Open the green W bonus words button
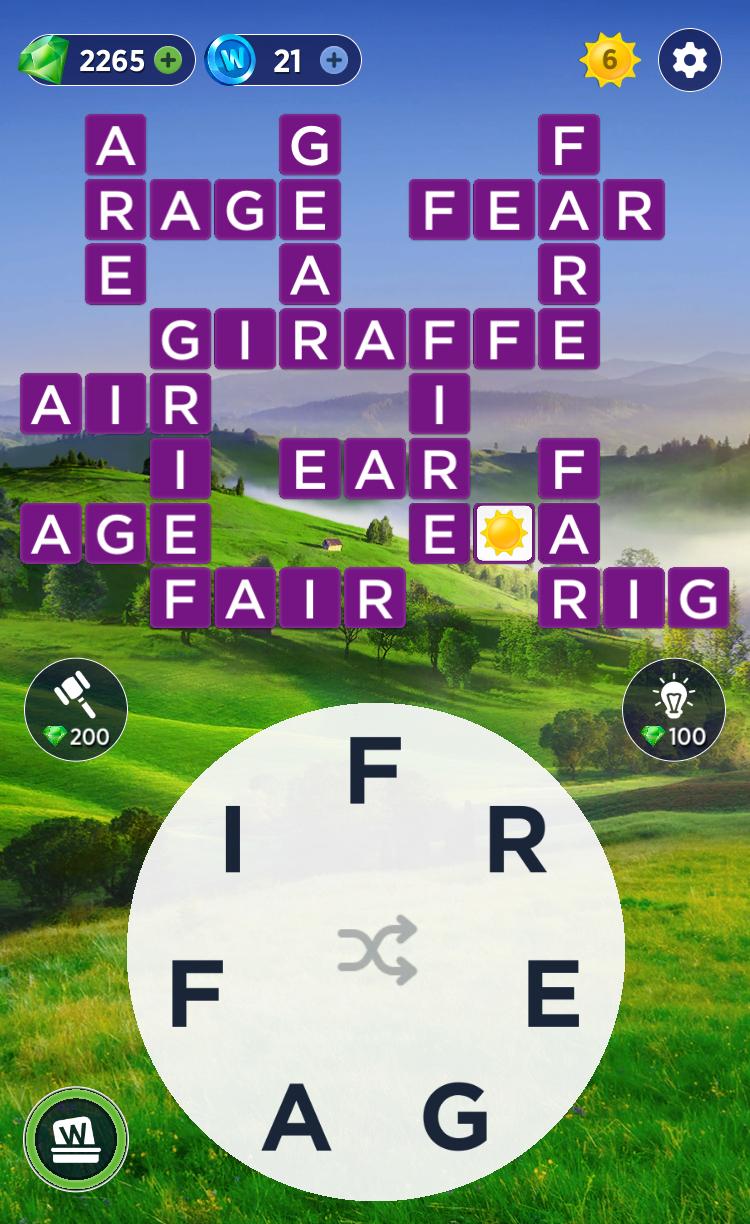 point(76,1138)
